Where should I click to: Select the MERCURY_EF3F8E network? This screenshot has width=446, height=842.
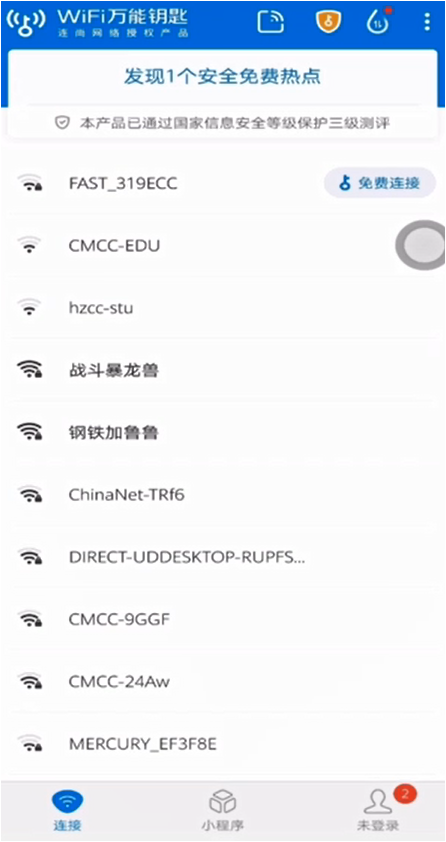tap(223, 744)
